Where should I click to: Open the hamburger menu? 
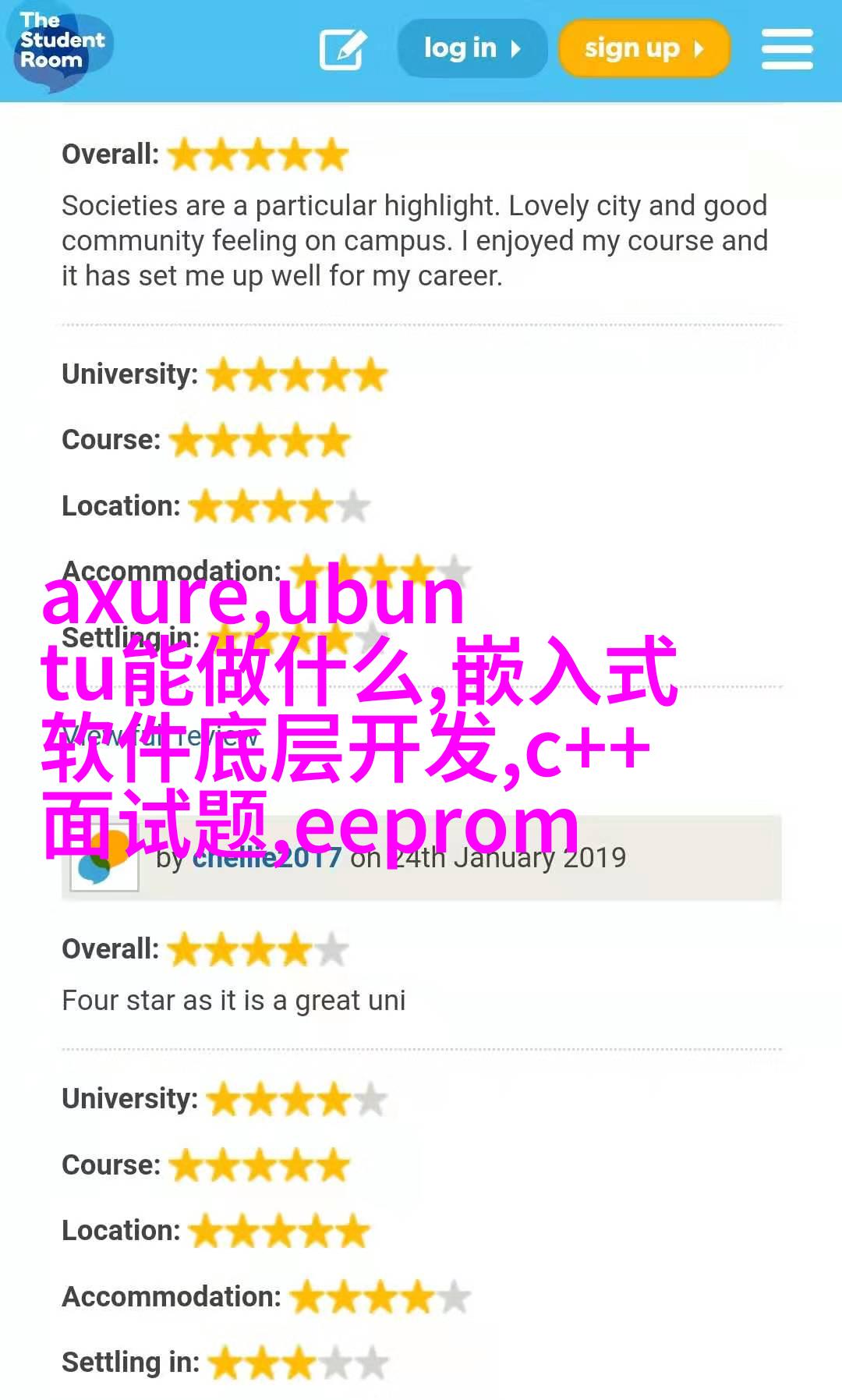point(787,49)
